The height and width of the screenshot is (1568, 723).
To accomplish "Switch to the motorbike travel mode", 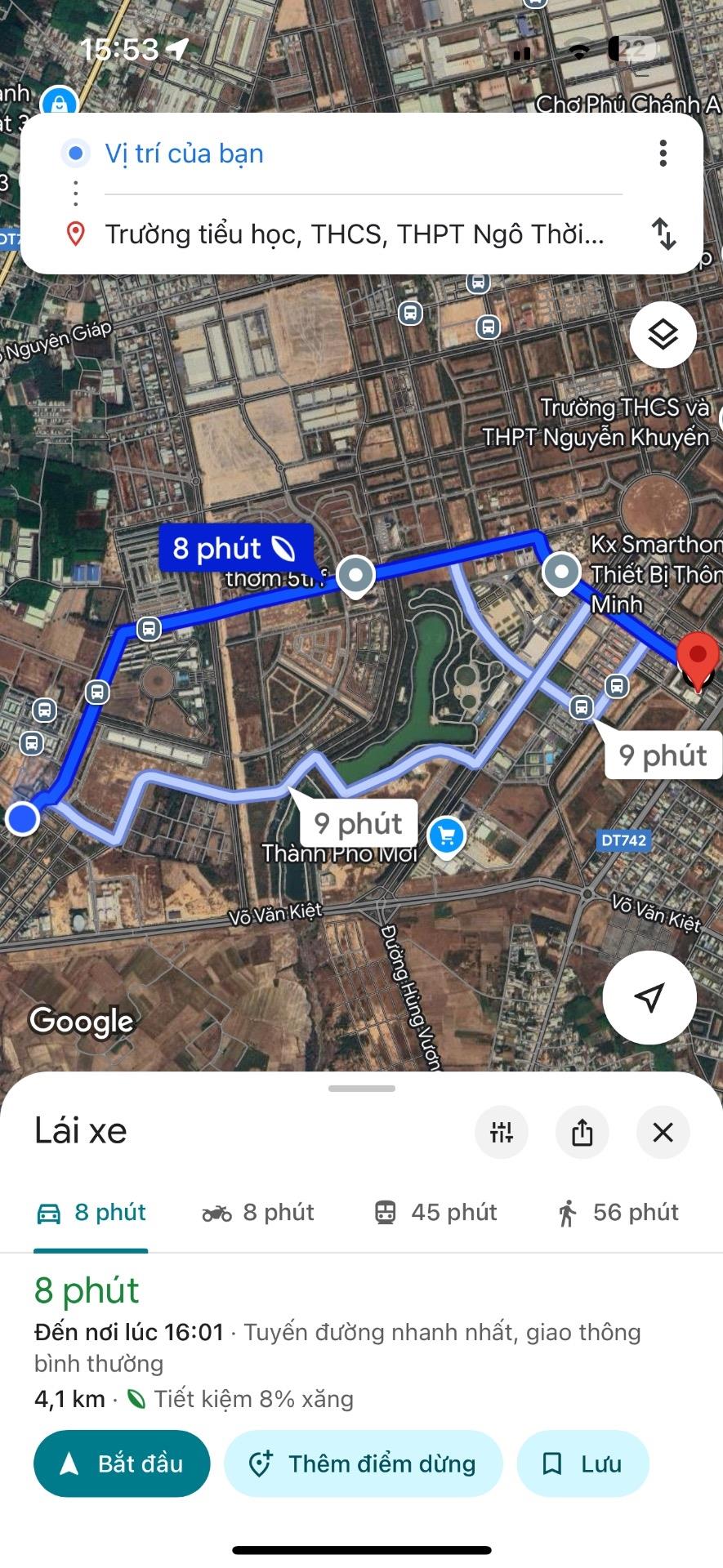I will 258,1213.
